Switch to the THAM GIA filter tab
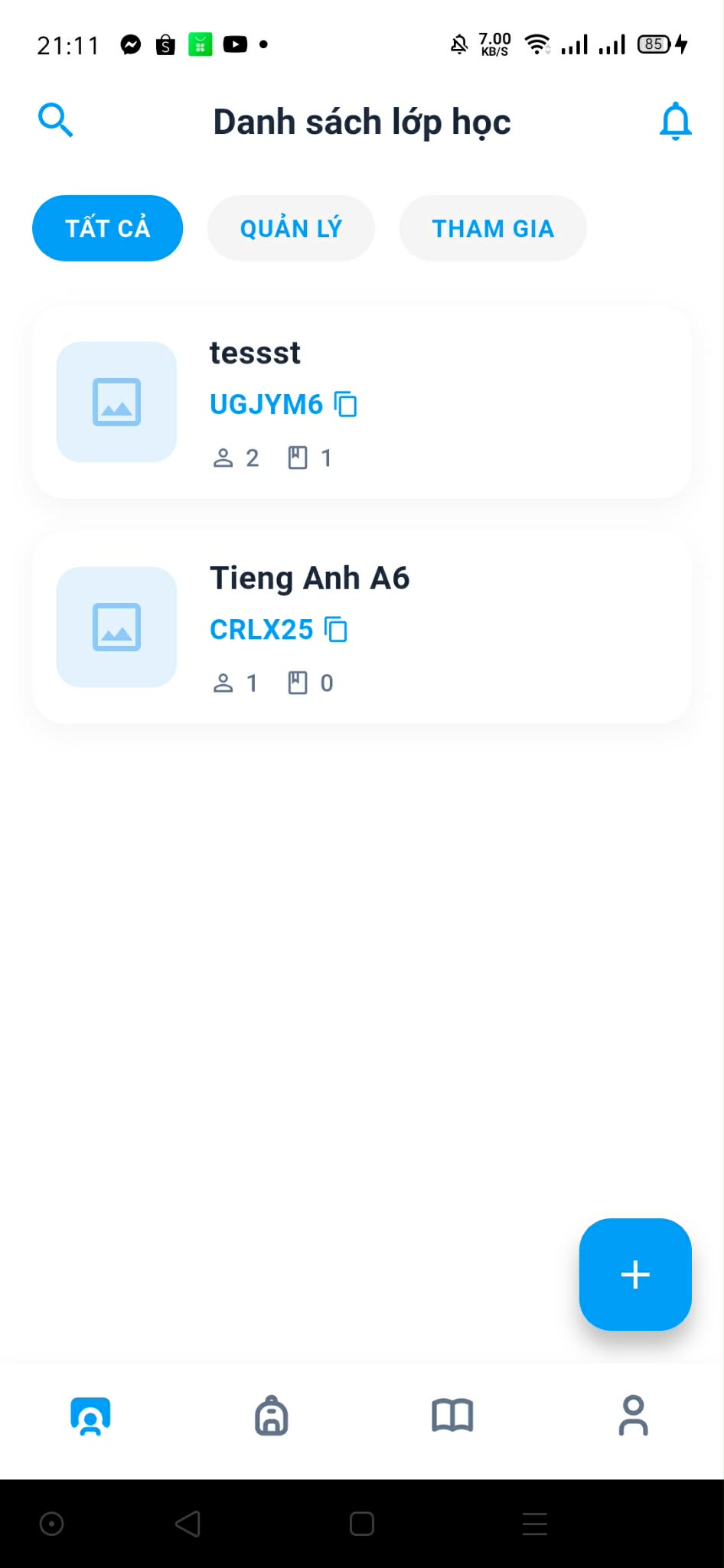Screen dimensions: 724x1568 493,227
